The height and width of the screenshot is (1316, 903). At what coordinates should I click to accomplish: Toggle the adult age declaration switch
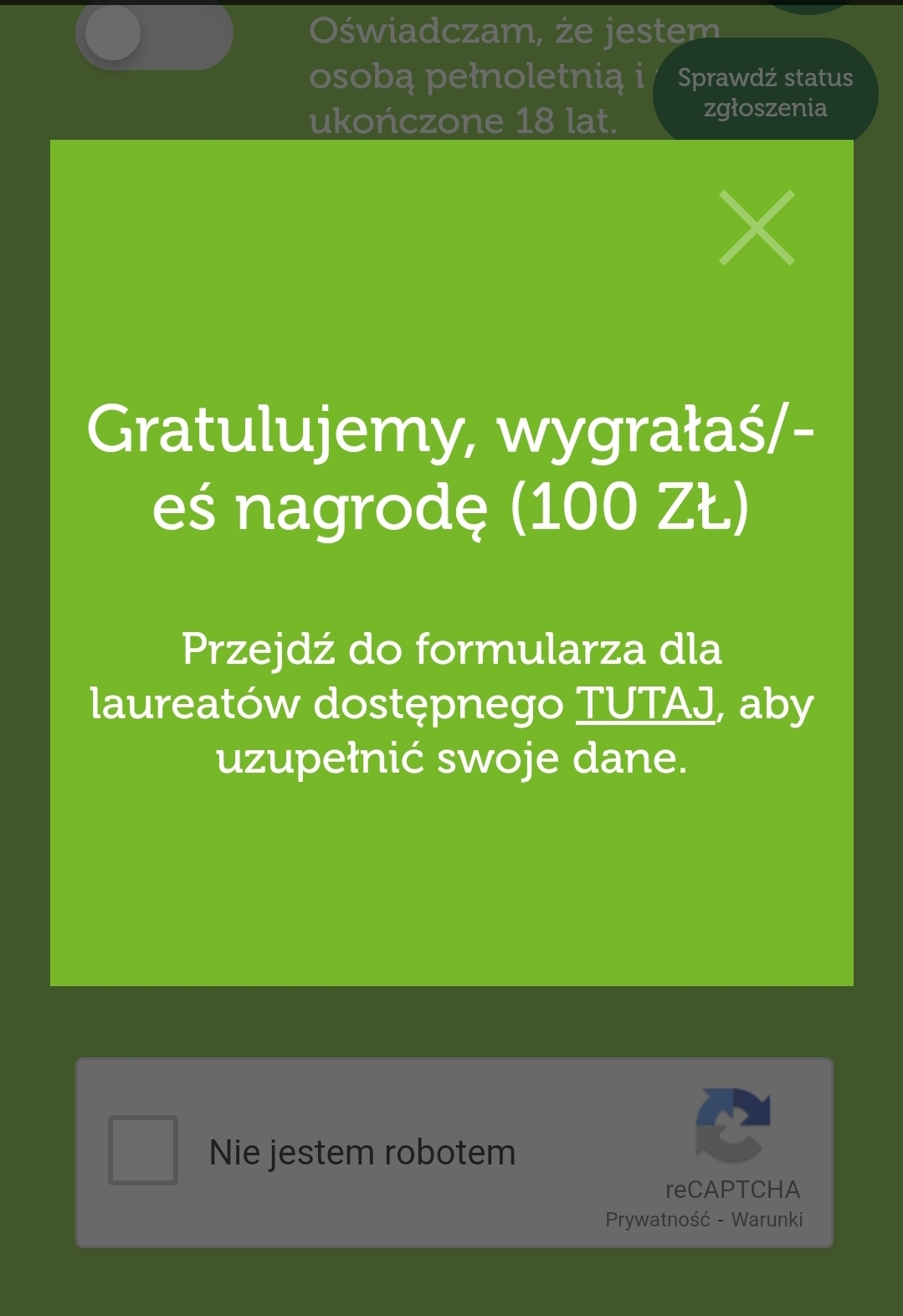(x=154, y=35)
